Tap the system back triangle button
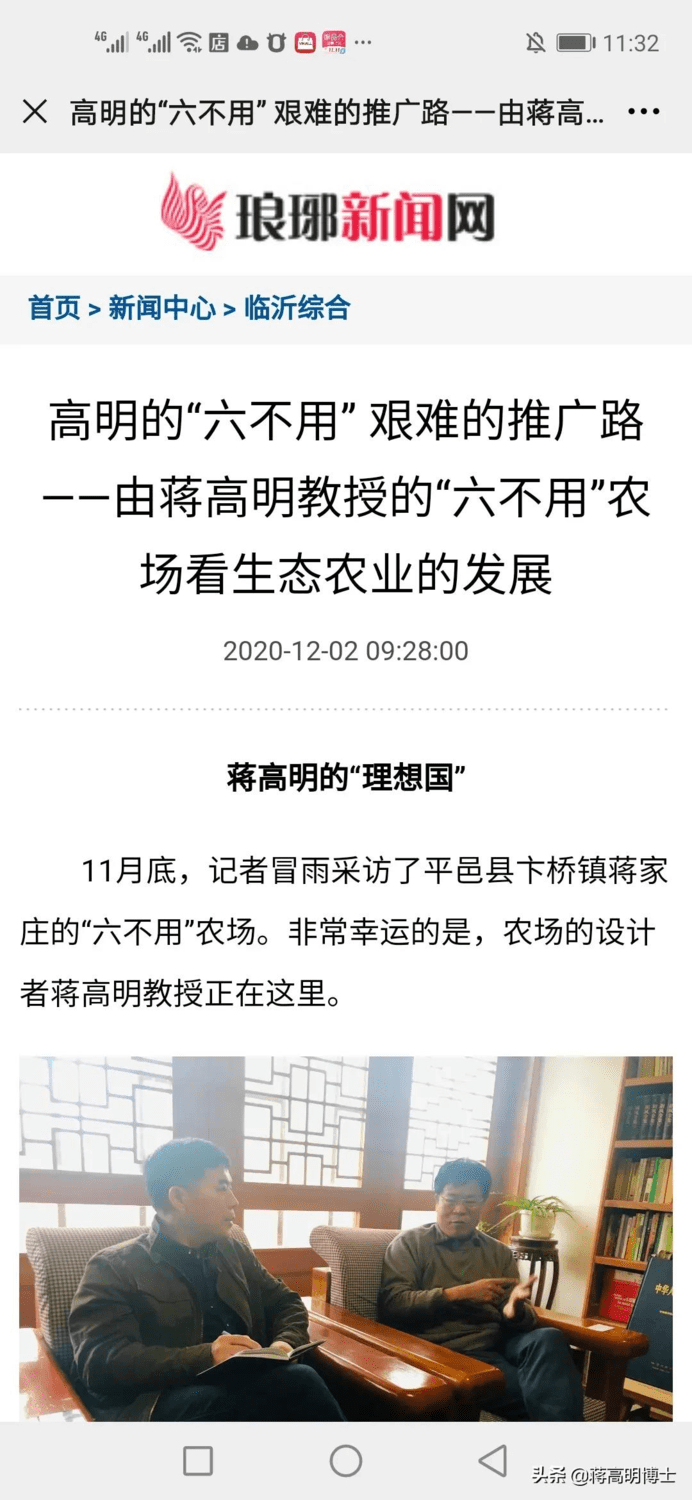The height and width of the screenshot is (1500, 692). coord(492,1461)
